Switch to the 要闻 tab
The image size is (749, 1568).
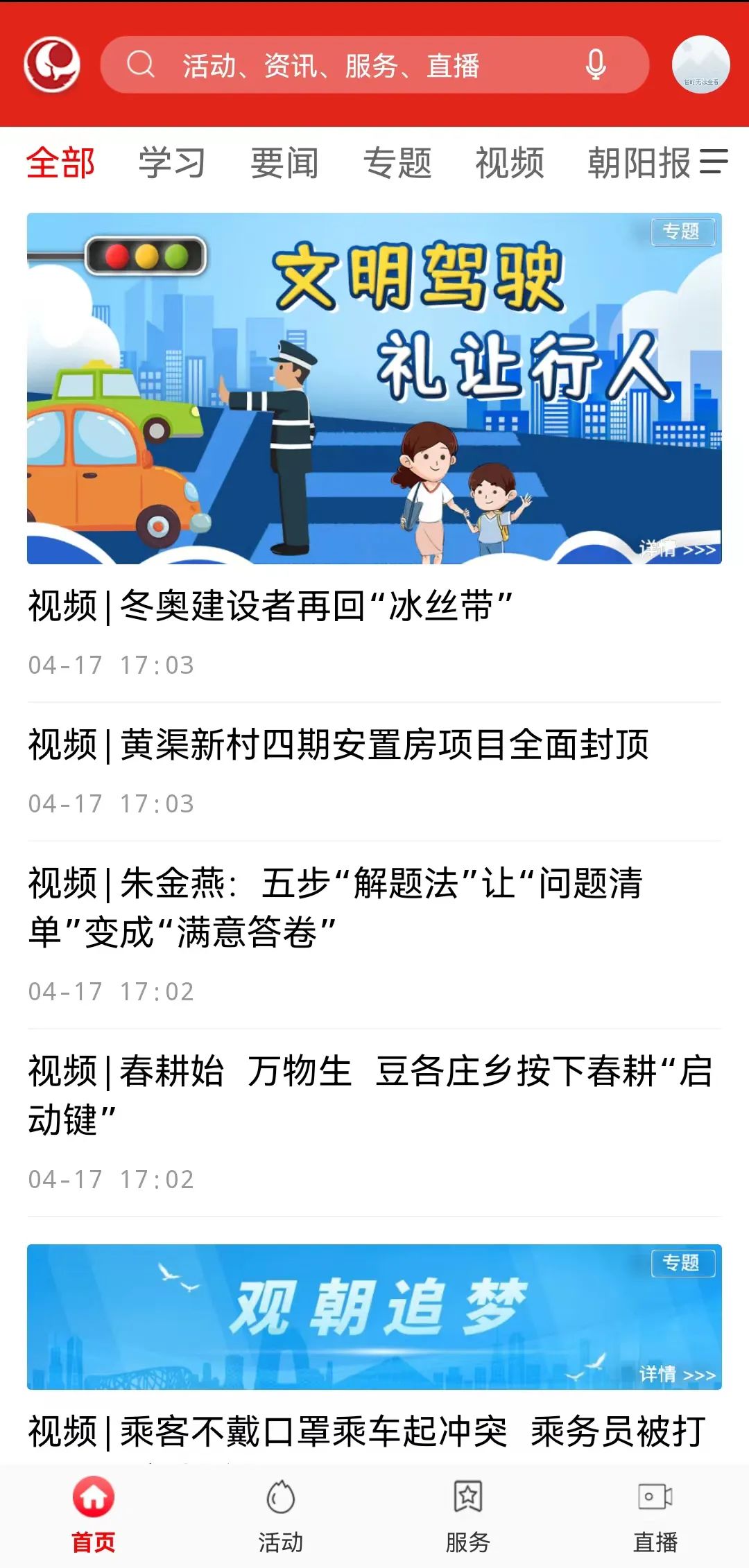[284, 164]
